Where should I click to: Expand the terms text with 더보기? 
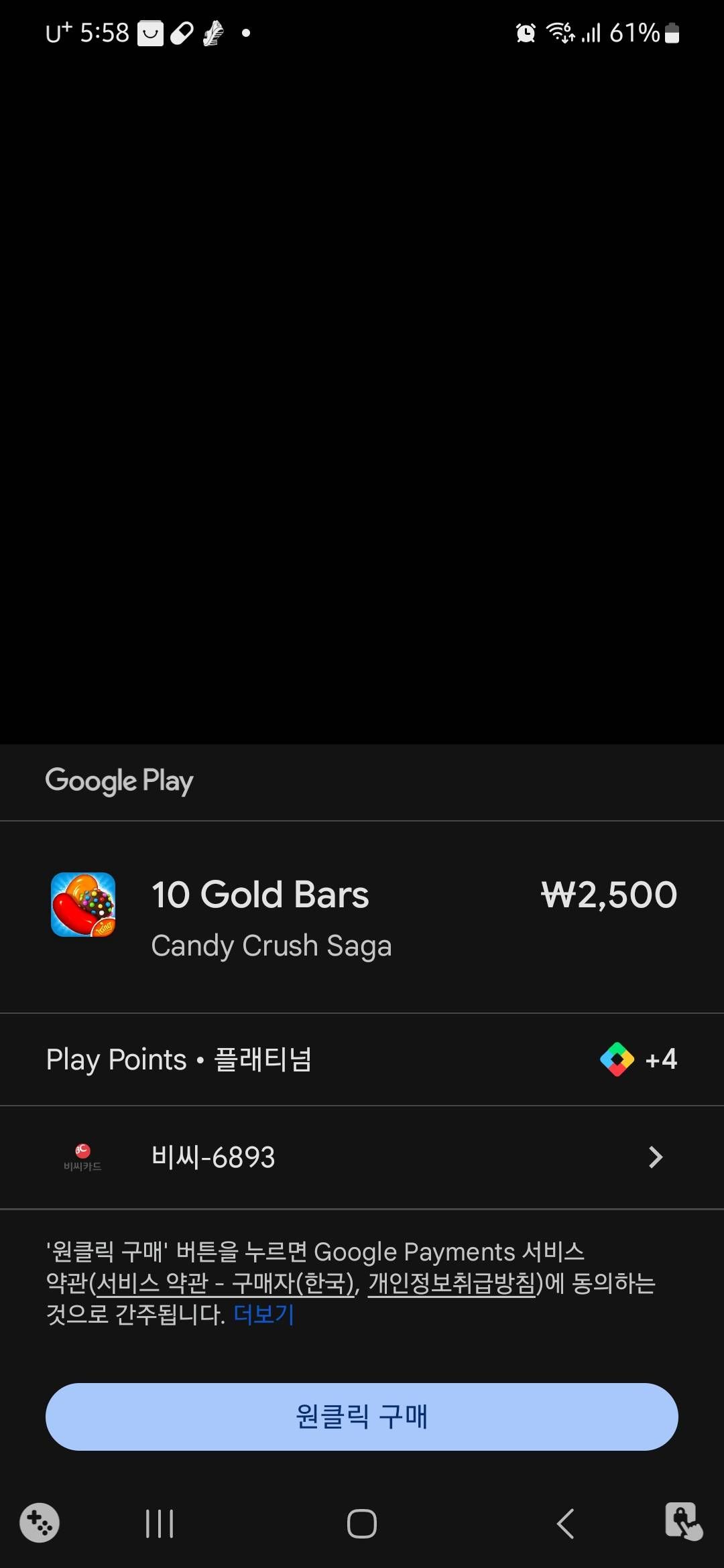263,1314
